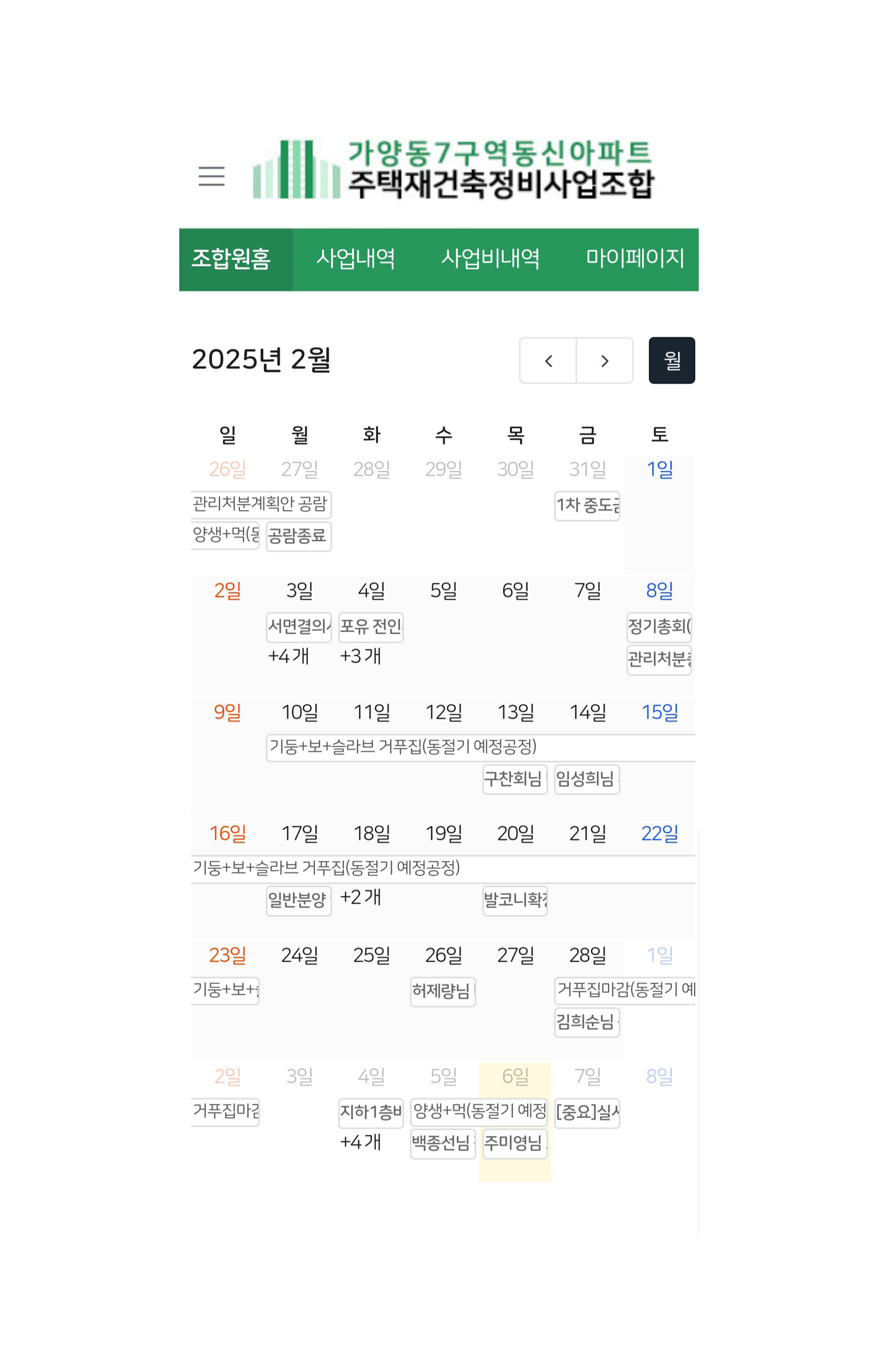The image size is (878, 1372).
Task: Open the [중요]실사 event on March 7th
Action: pyautogui.click(x=587, y=1113)
